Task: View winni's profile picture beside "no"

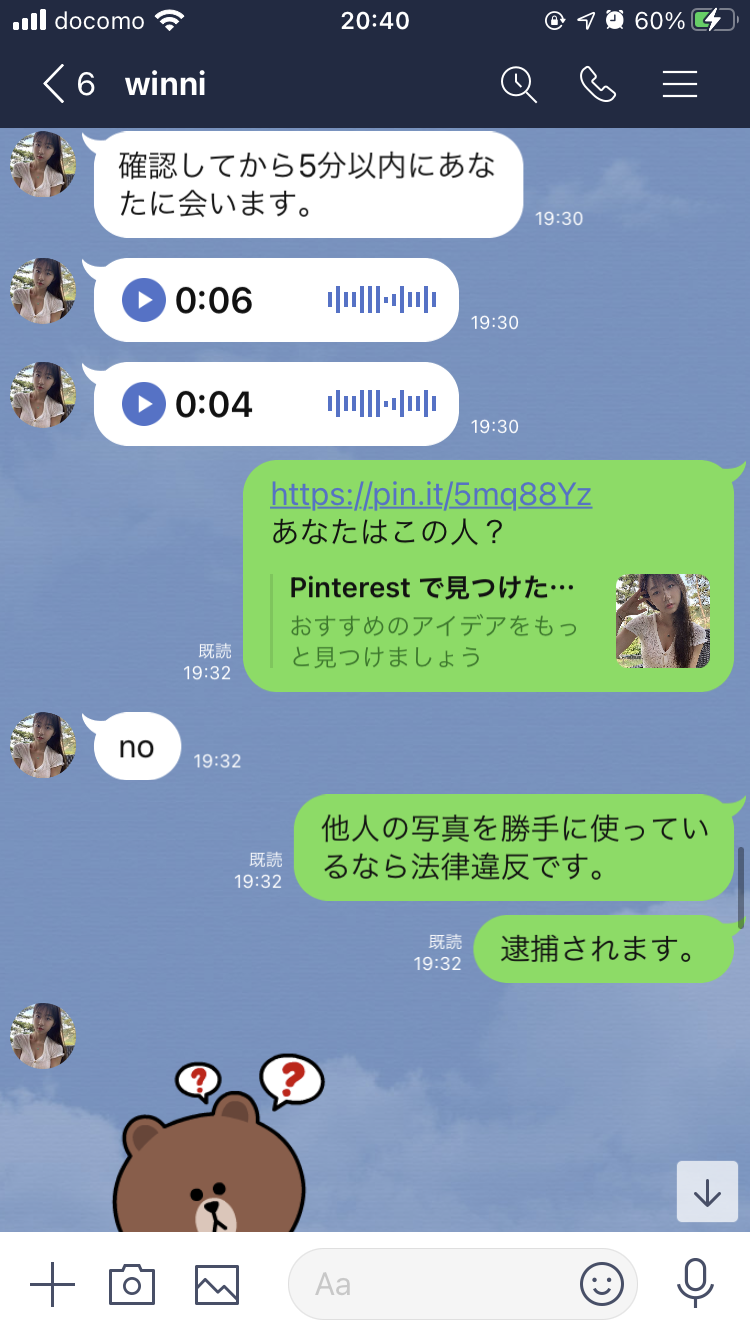Action: tap(43, 745)
